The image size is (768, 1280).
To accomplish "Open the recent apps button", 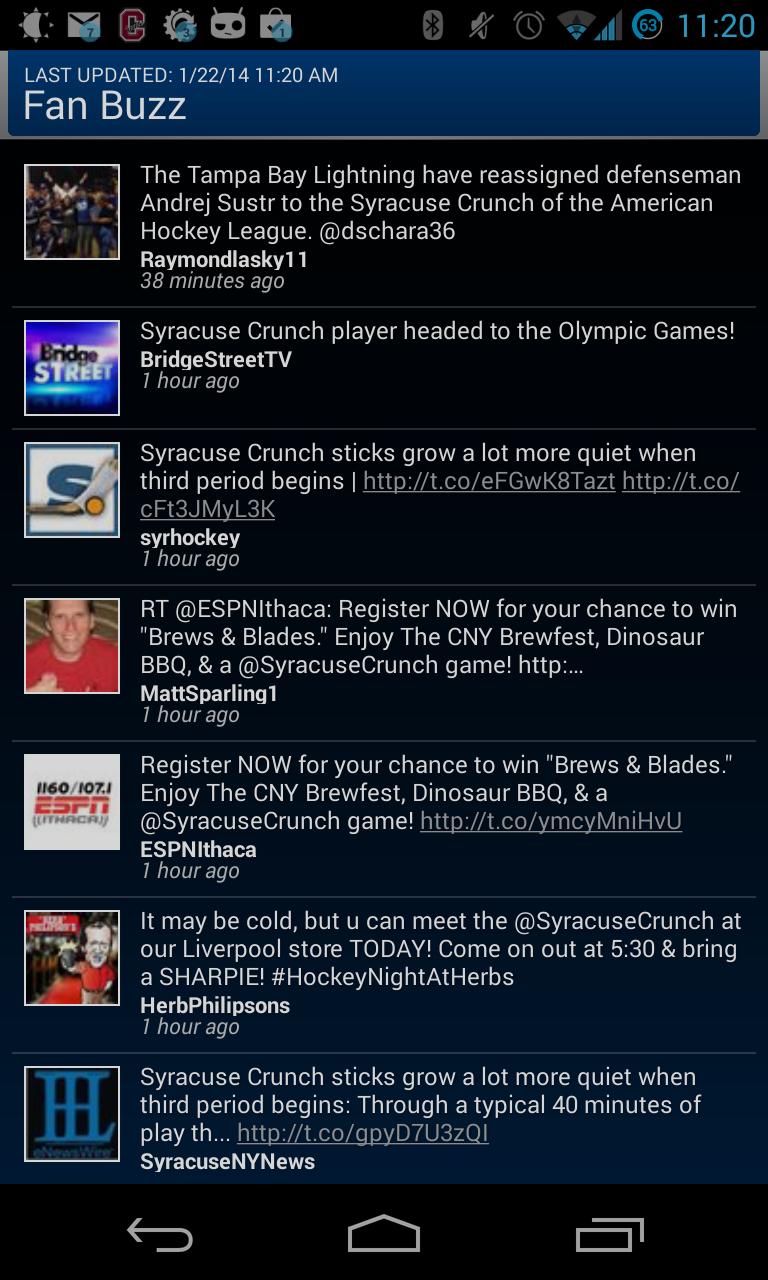I will point(612,1236).
